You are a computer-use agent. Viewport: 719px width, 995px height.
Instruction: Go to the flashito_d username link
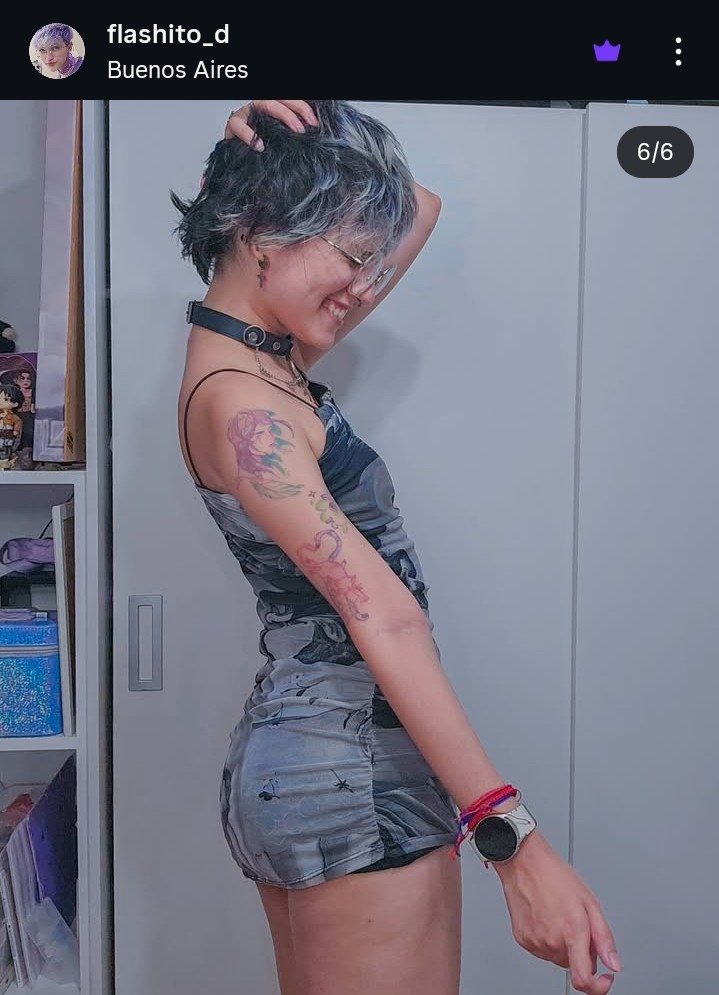click(x=168, y=35)
